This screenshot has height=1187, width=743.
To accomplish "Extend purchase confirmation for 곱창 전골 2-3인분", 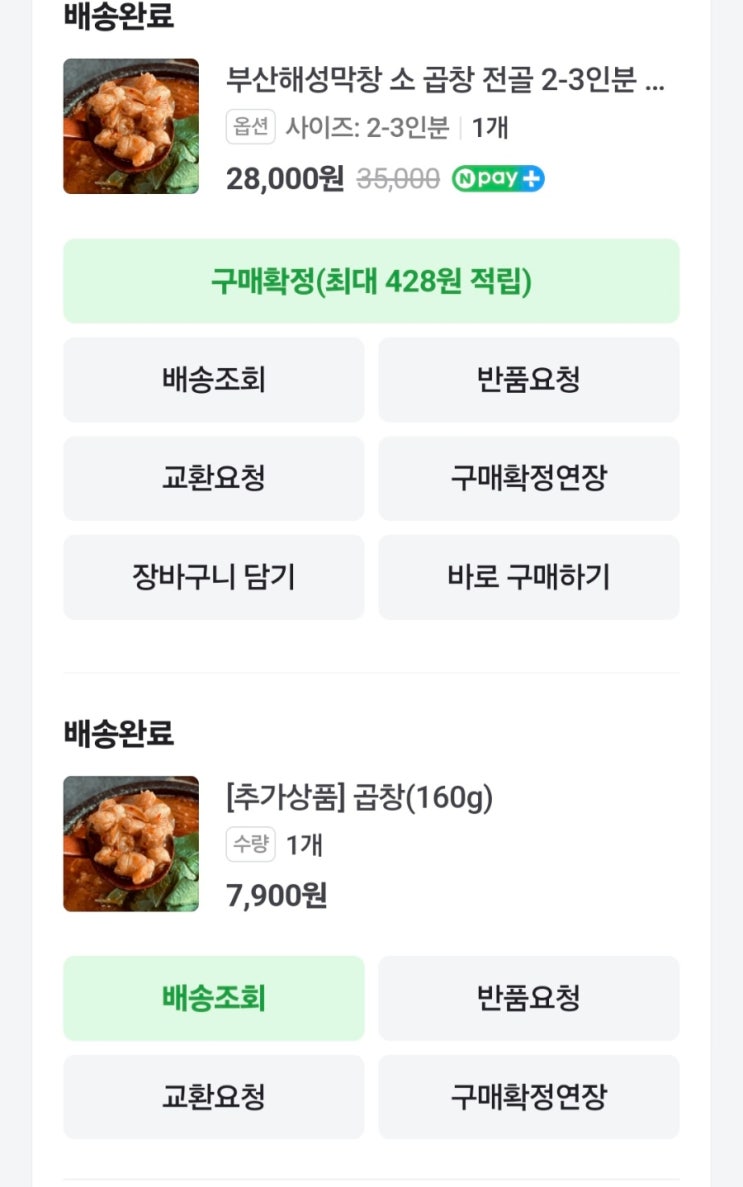I will 529,478.
